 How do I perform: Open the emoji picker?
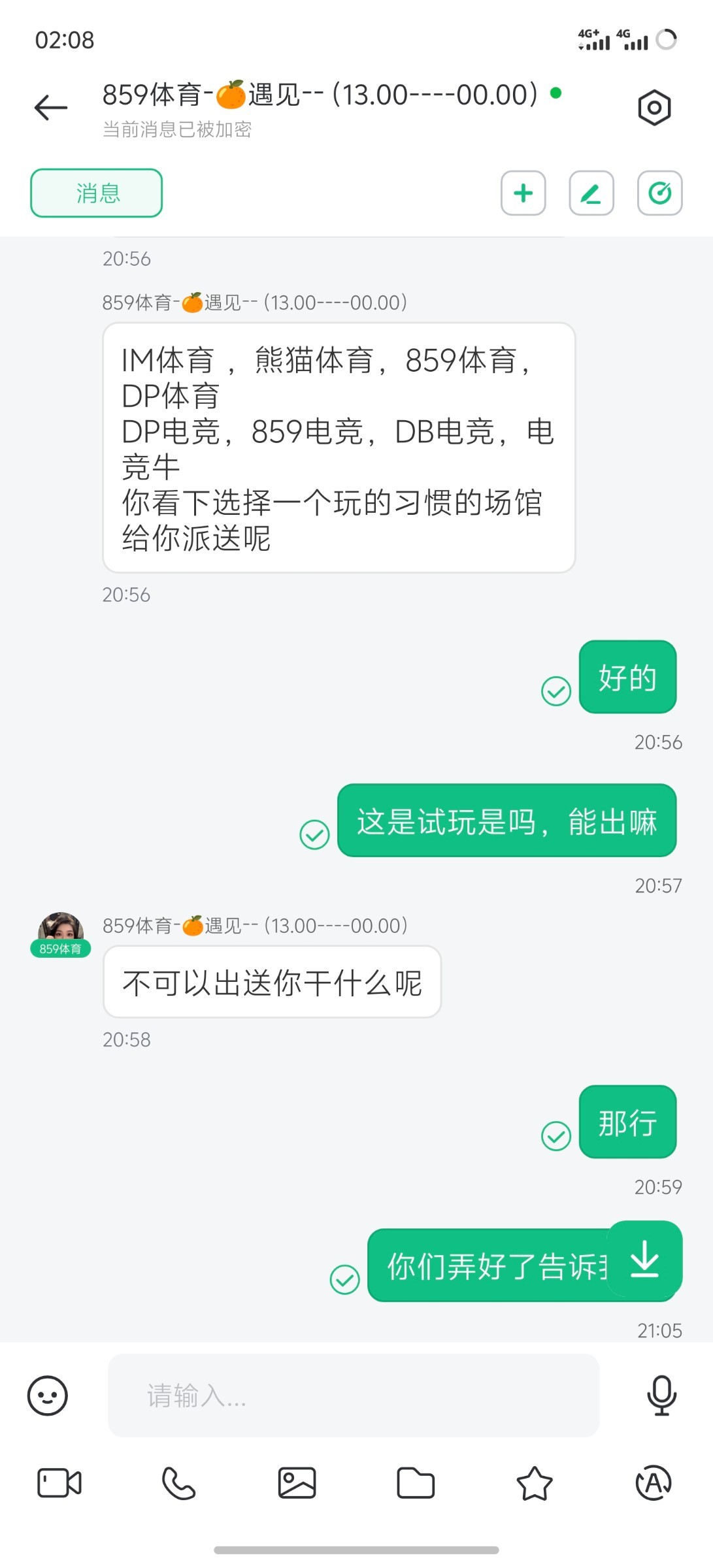point(47,1395)
